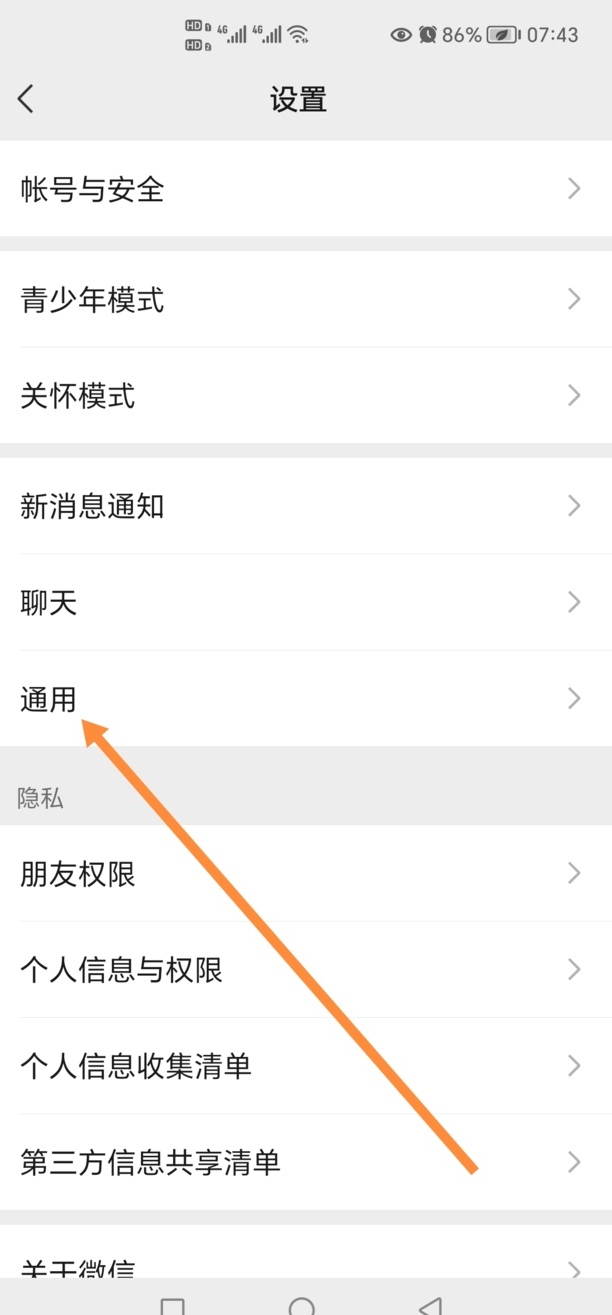This screenshot has width=612, height=1315.
Task: Open 青少年模式
Action: point(306,299)
